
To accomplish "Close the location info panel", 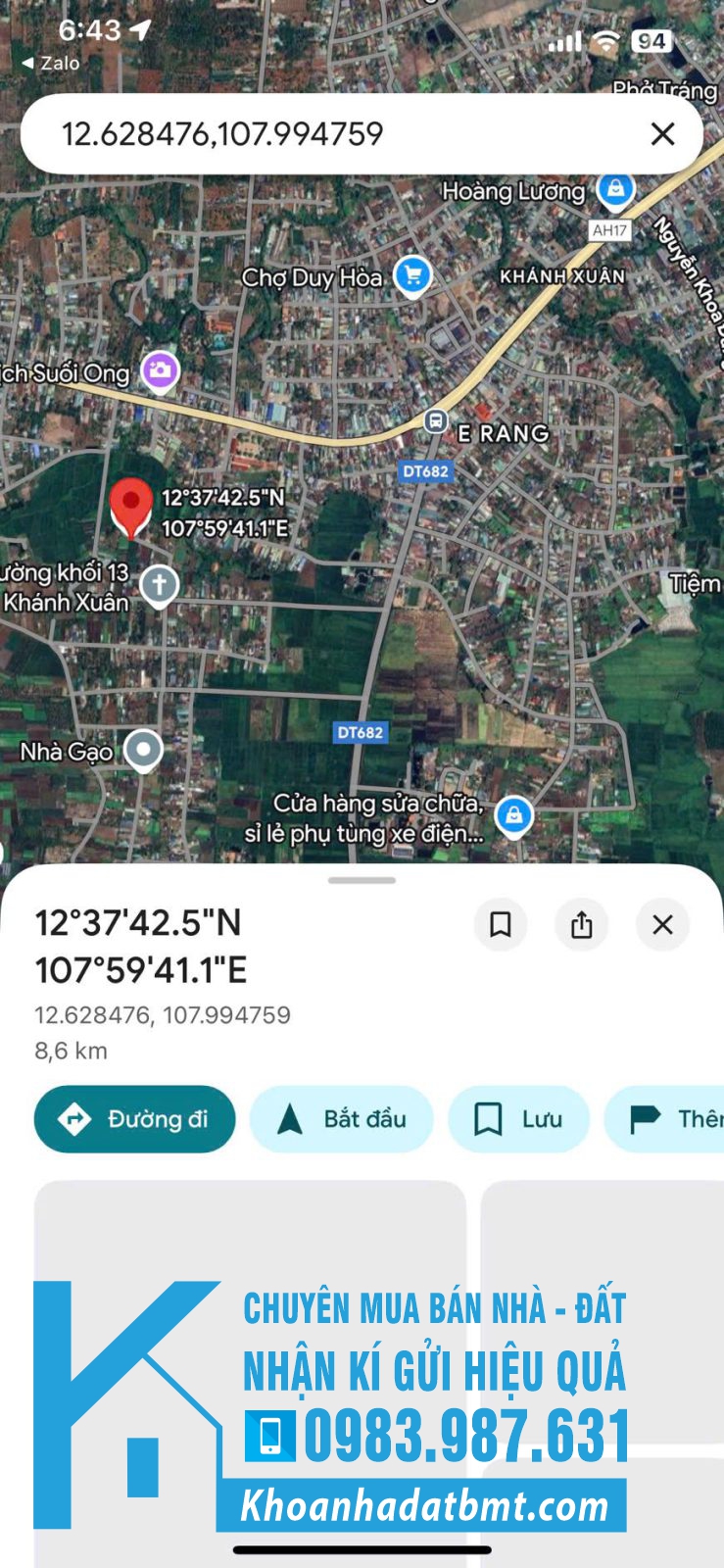I will click(x=662, y=924).
